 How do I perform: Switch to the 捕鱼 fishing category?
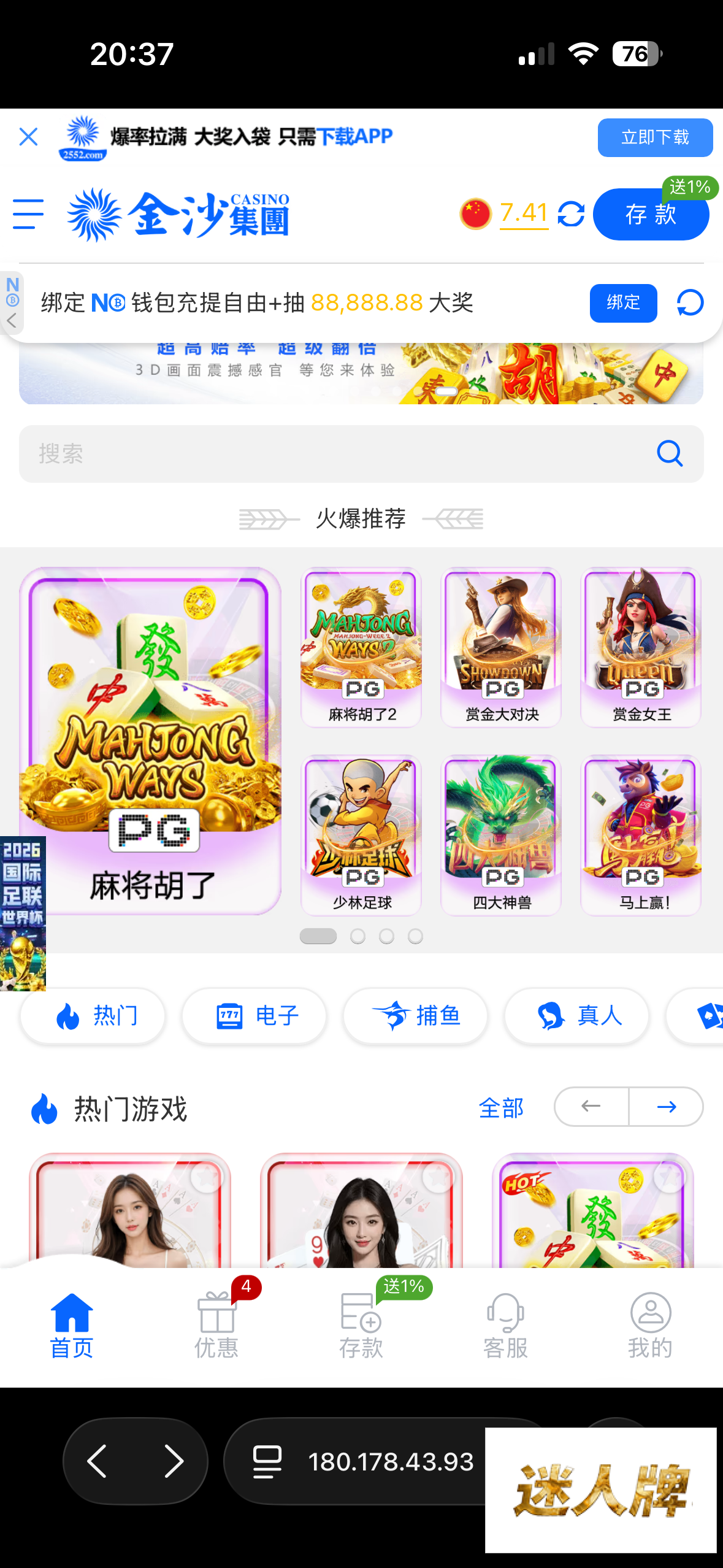pos(416,1016)
